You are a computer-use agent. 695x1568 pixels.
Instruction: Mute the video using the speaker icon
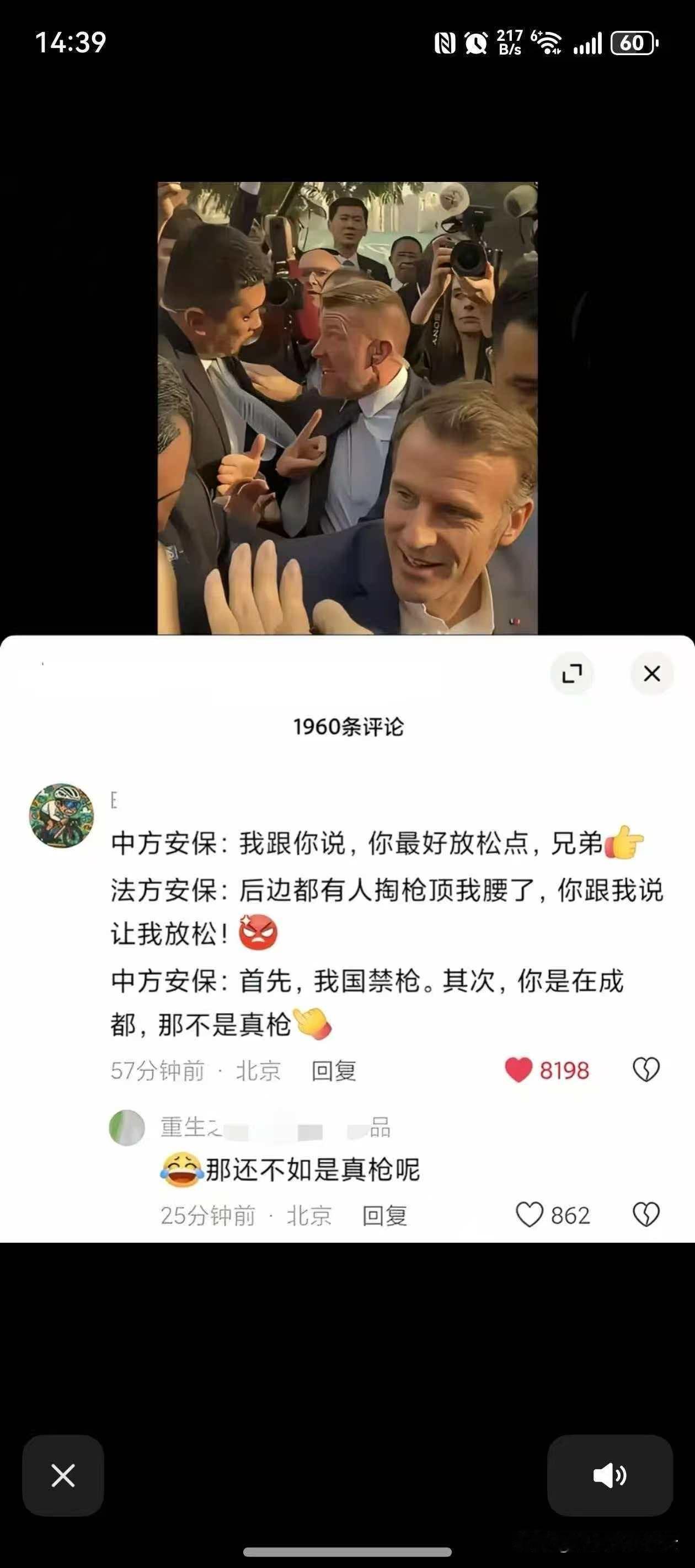click(611, 1476)
